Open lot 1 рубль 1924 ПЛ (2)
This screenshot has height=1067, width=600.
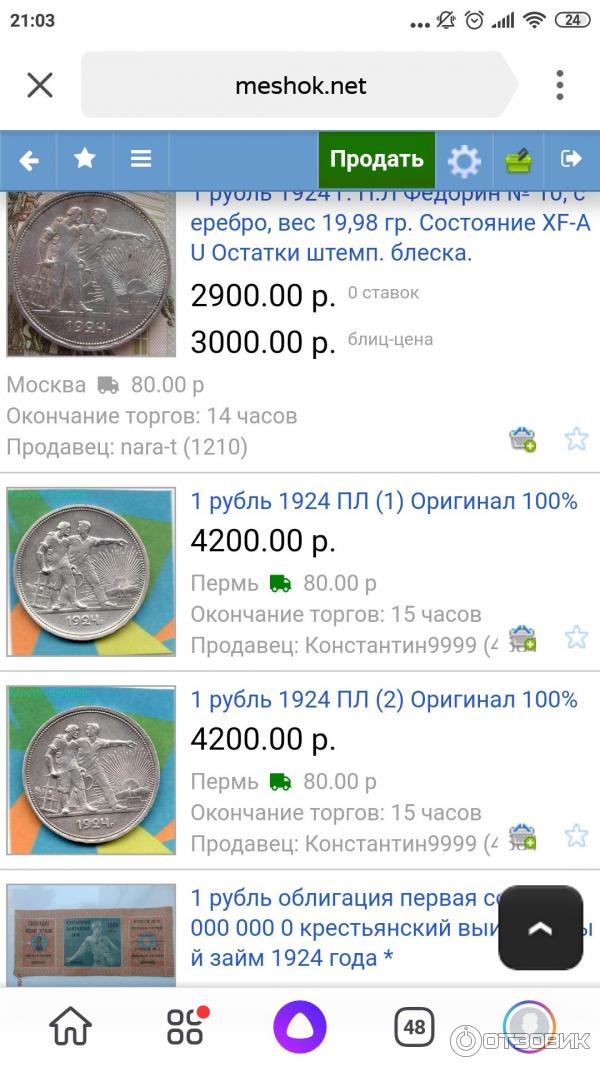click(384, 699)
